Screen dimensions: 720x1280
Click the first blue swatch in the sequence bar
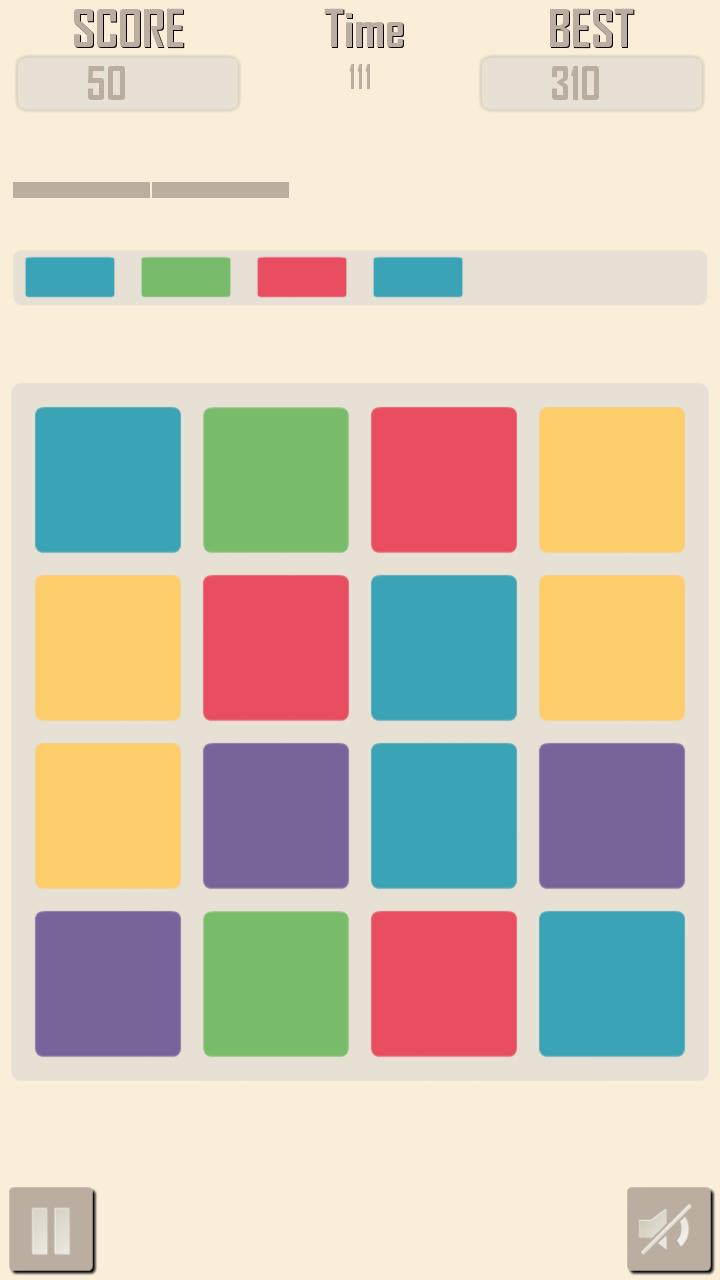(69, 277)
